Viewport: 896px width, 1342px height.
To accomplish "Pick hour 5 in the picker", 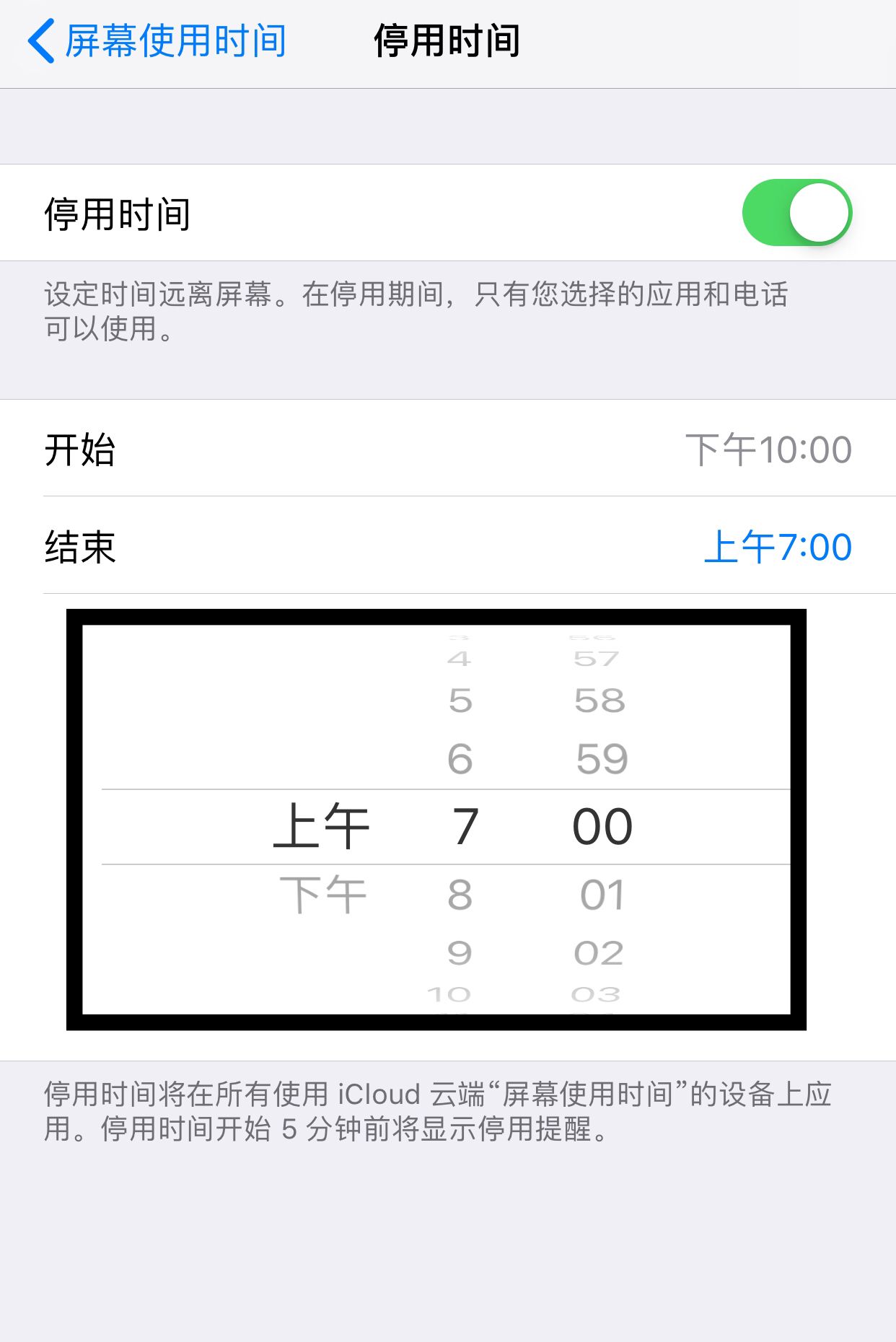I will (x=460, y=701).
